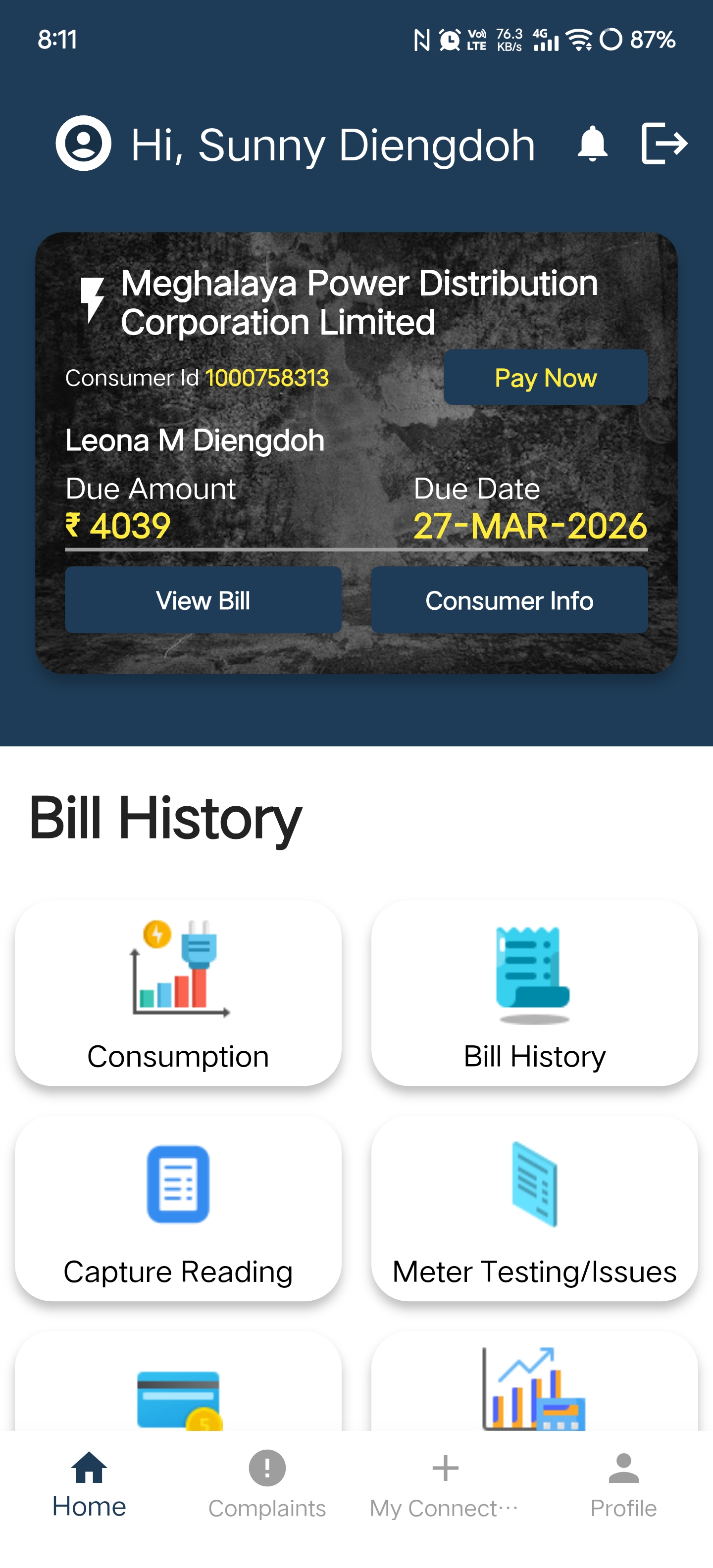Open Meter Testing/Issues card
The image size is (713, 1568).
(x=534, y=1208)
